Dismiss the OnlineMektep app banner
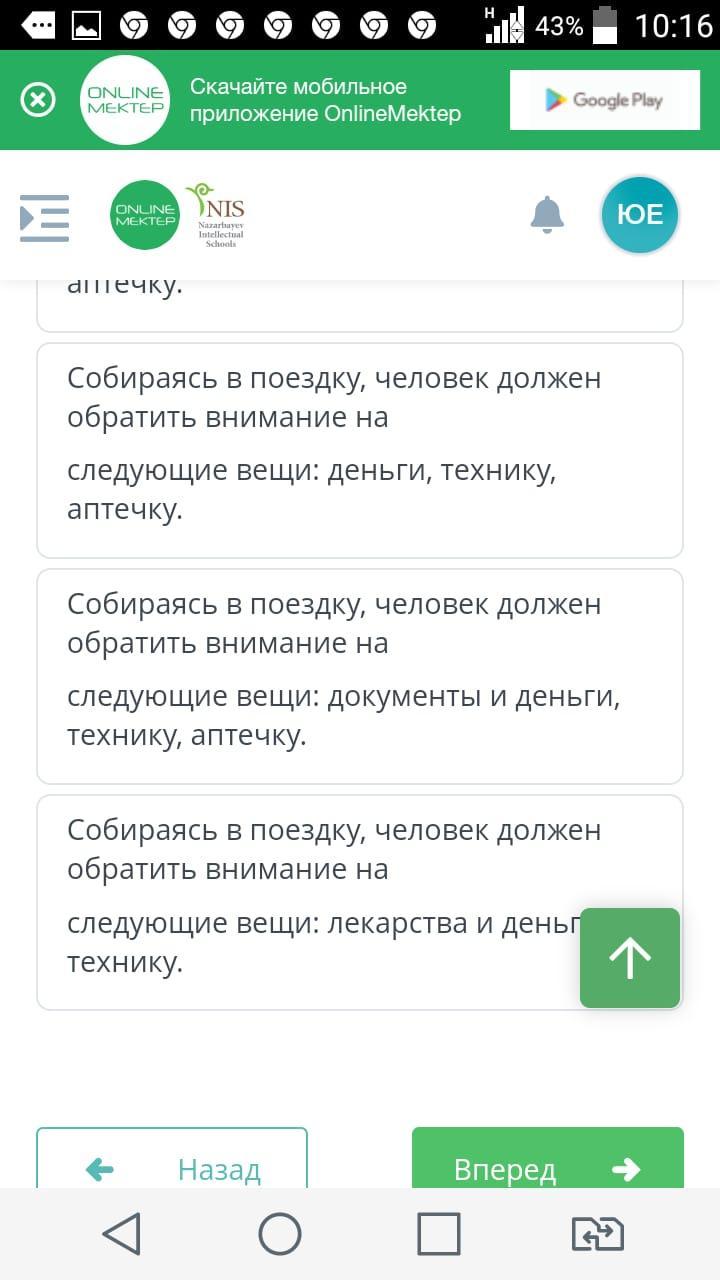This screenshot has width=720, height=1280. (x=38, y=100)
